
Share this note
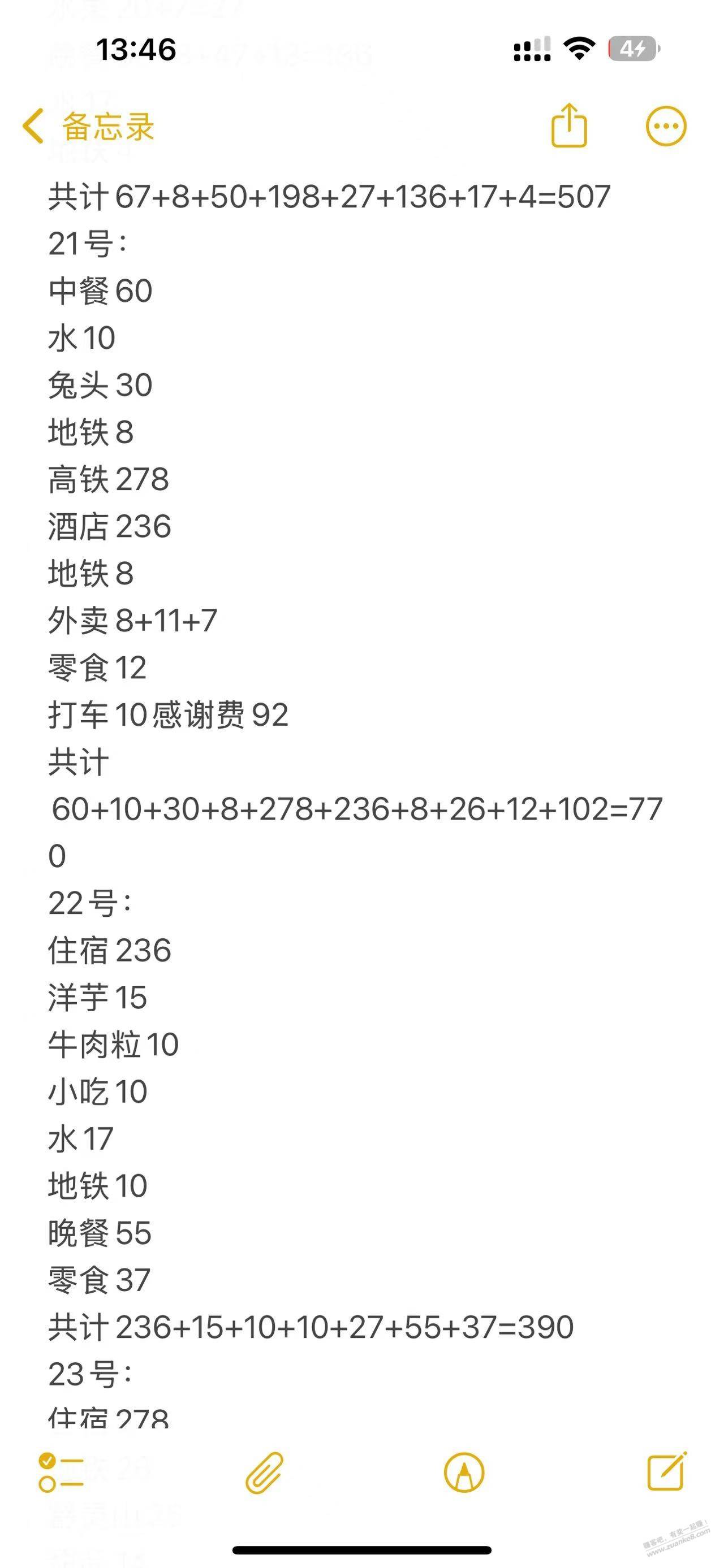568,126
